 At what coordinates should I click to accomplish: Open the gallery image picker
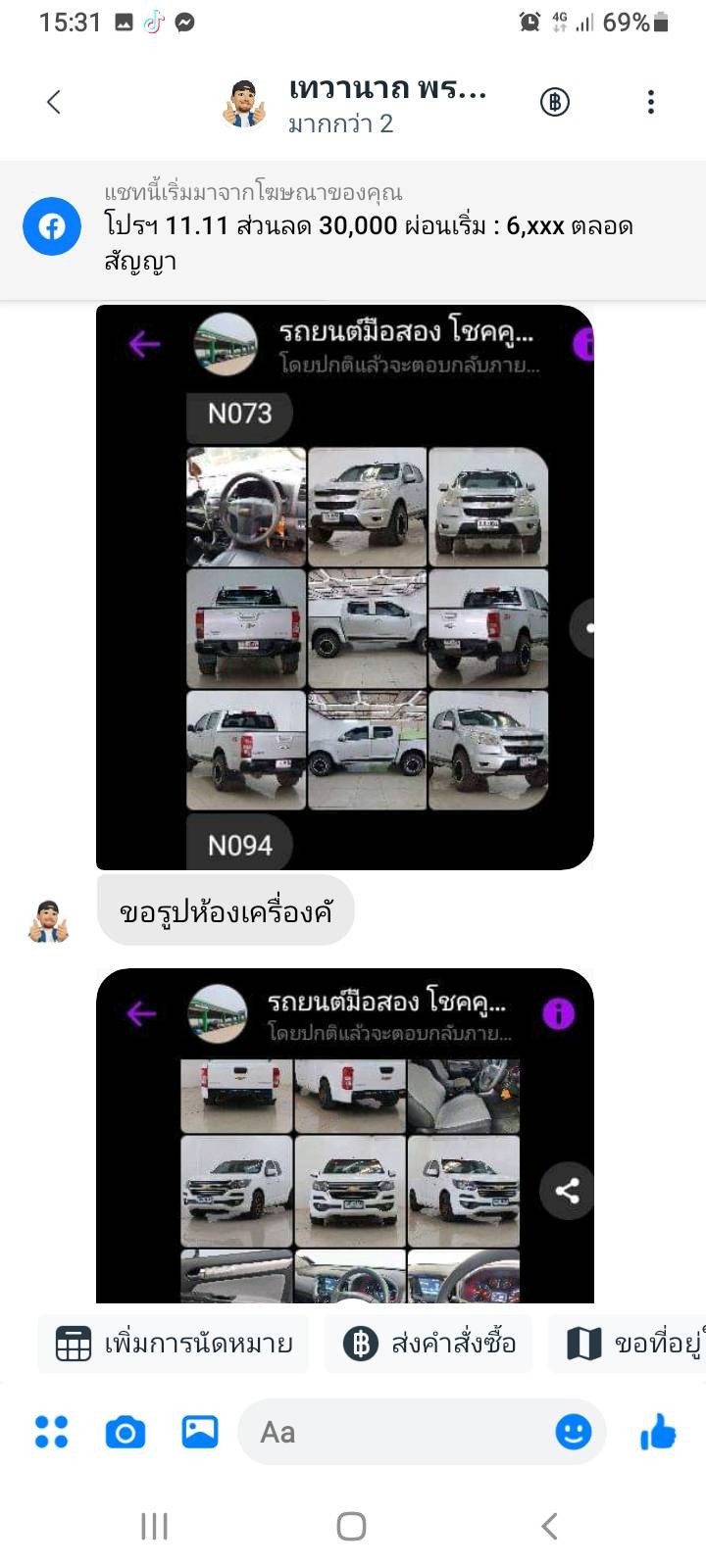[x=200, y=1432]
